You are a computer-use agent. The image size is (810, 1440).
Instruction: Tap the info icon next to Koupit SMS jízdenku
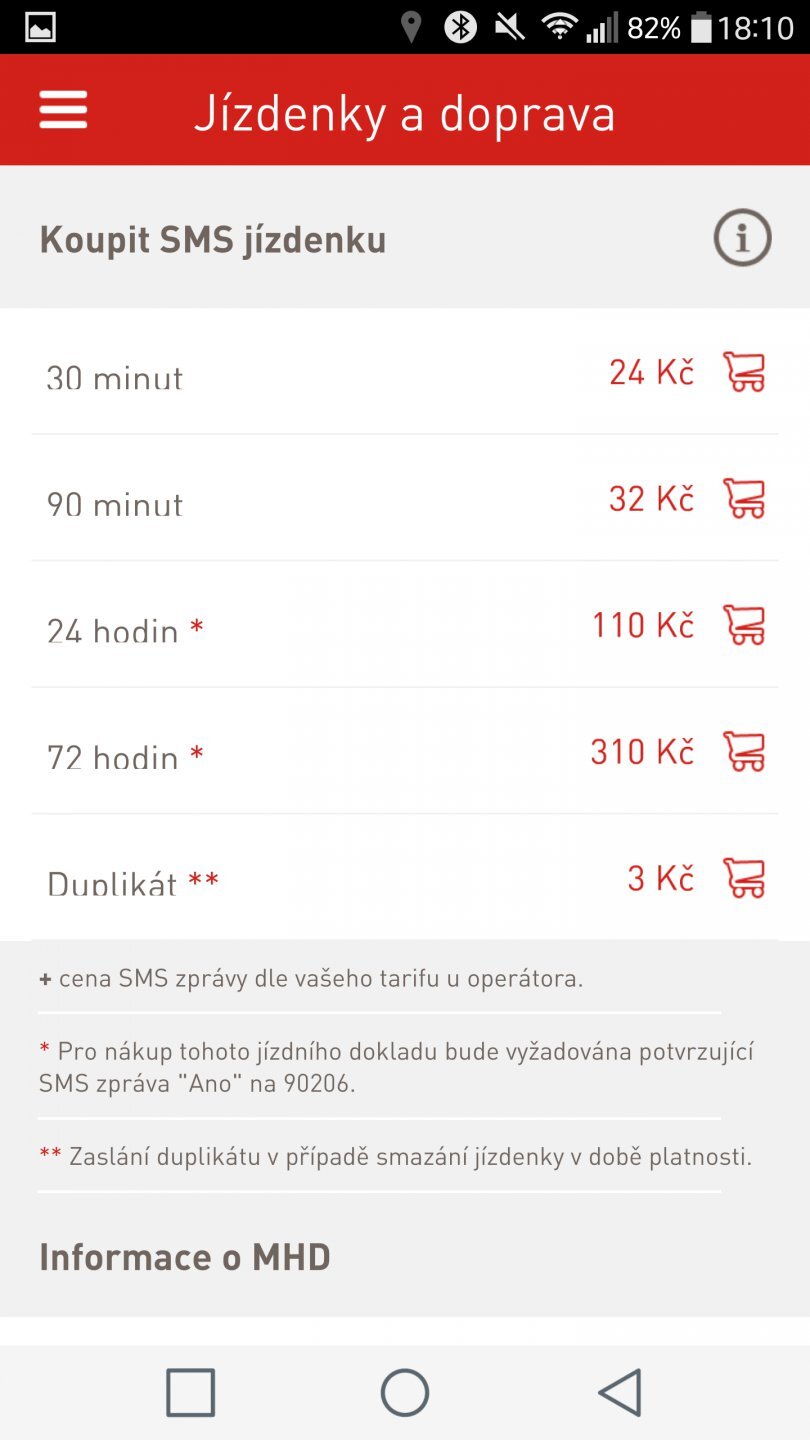click(x=741, y=237)
